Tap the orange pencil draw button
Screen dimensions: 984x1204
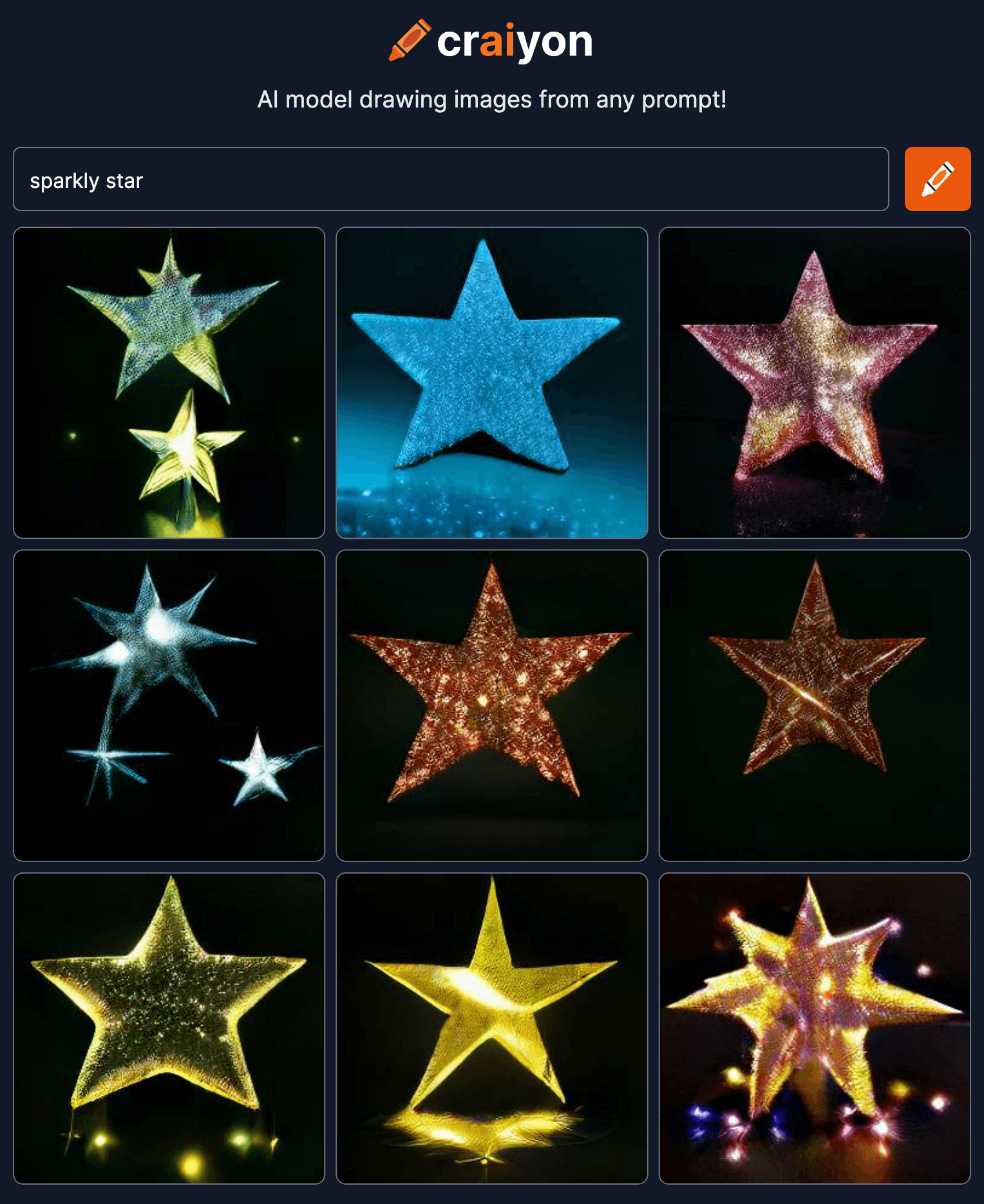click(937, 179)
